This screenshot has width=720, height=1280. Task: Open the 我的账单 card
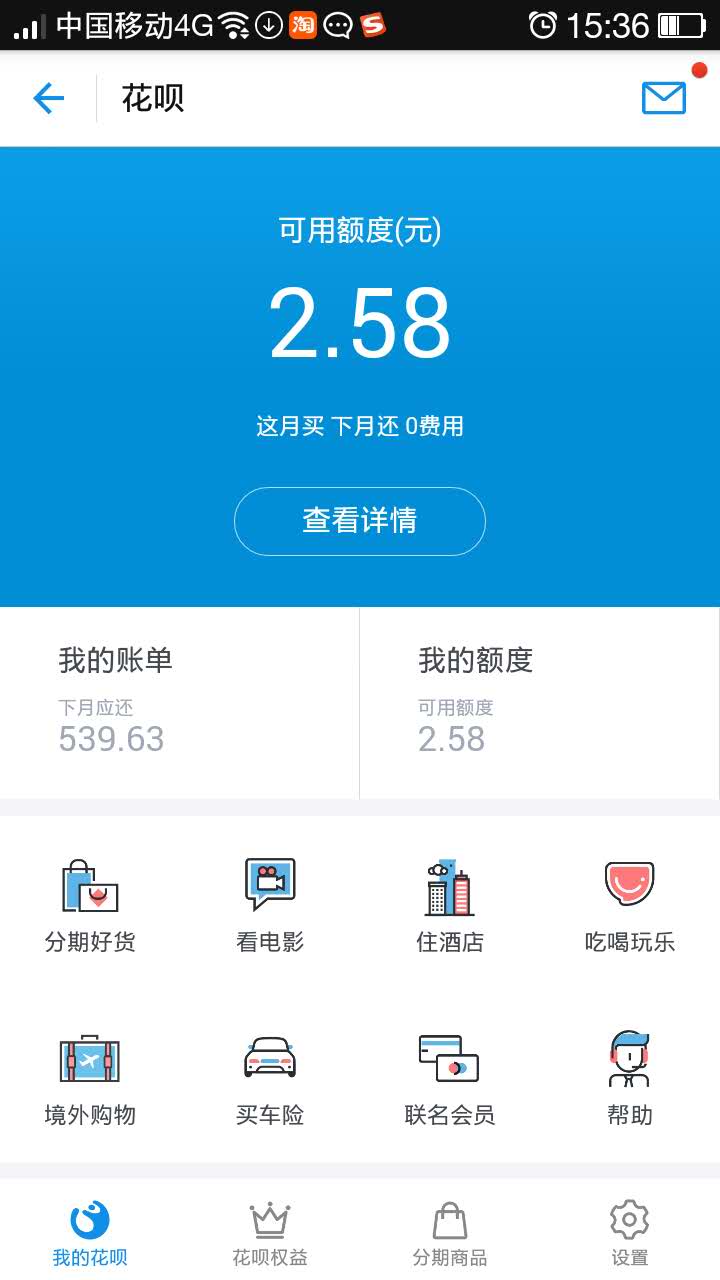180,702
